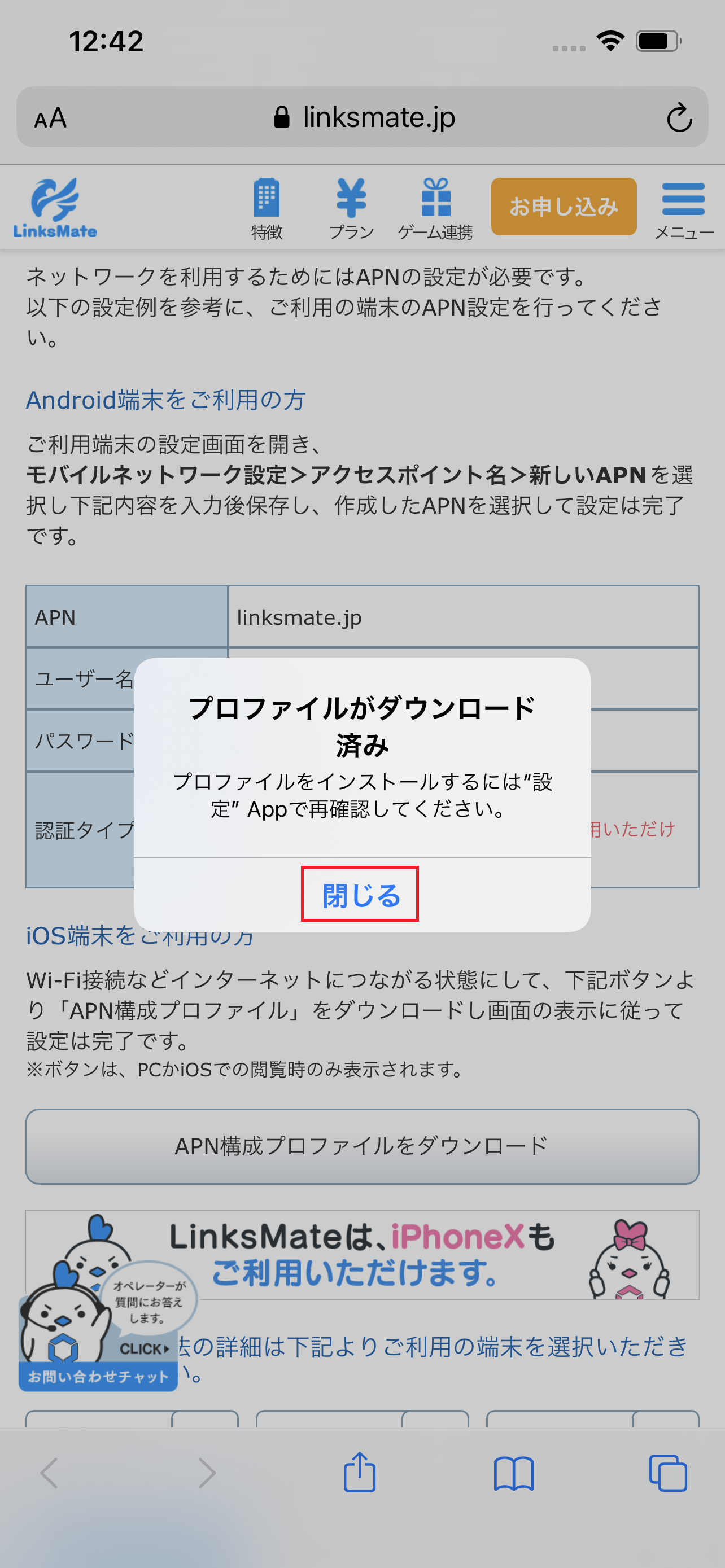Download the APN構成プロファイル
The height and width of the screenshot is (1568, 725).
pos(361,1147)
